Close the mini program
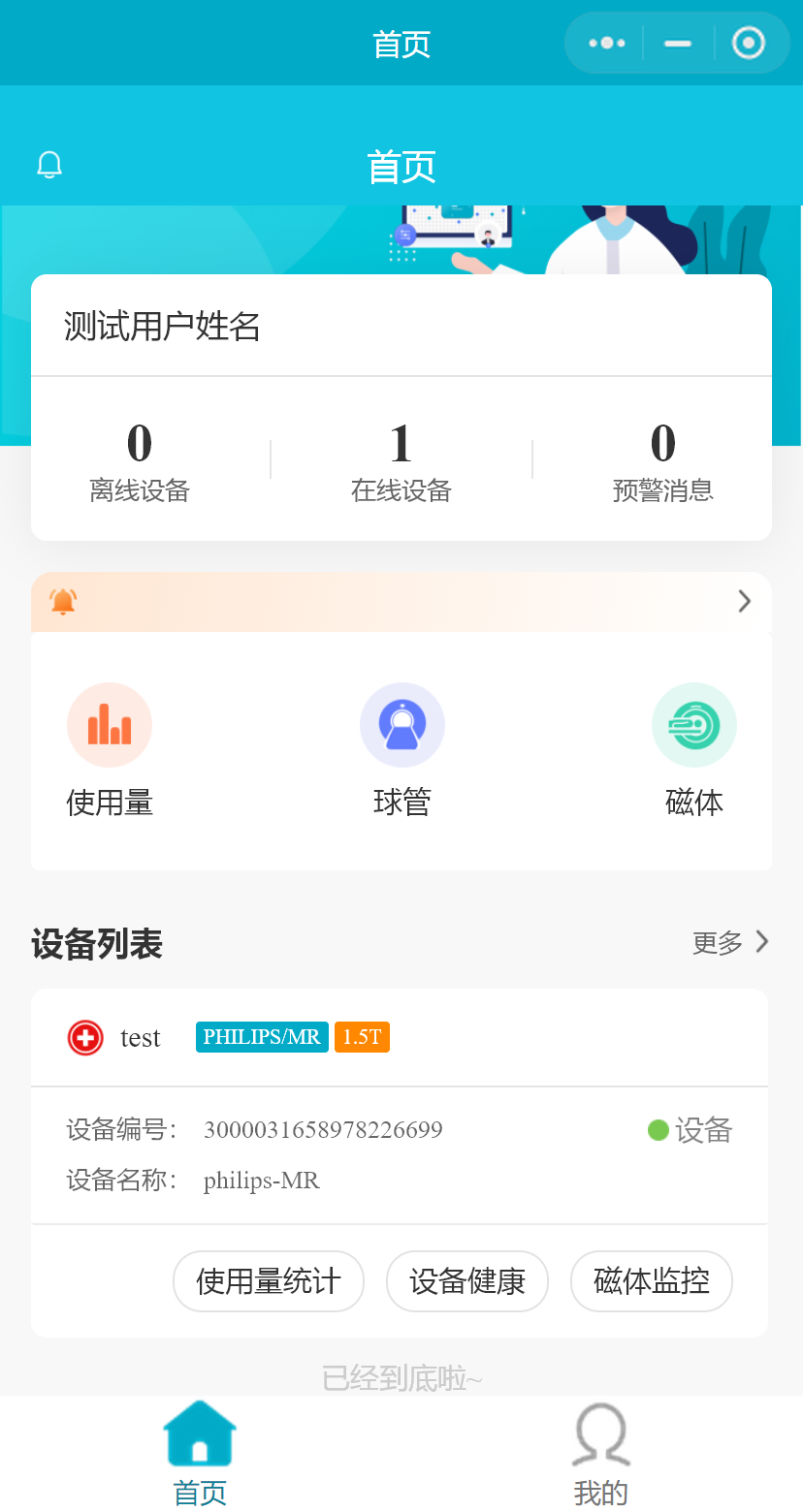 coord(748,44)
